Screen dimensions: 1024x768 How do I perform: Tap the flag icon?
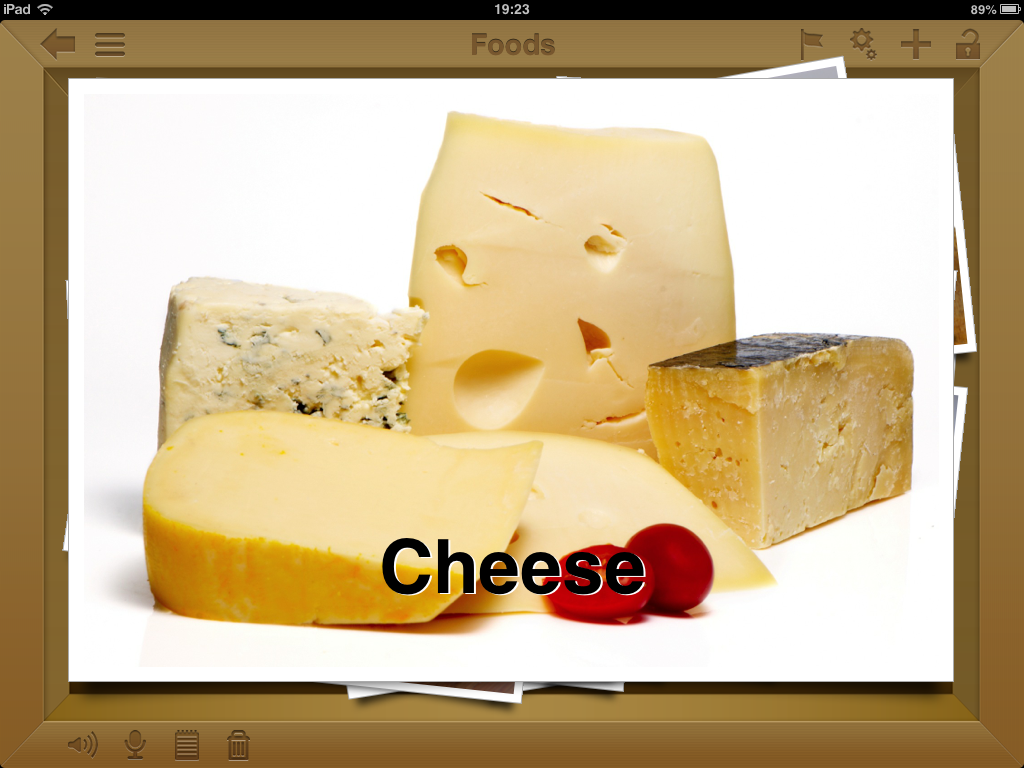[x=811, y=44]
